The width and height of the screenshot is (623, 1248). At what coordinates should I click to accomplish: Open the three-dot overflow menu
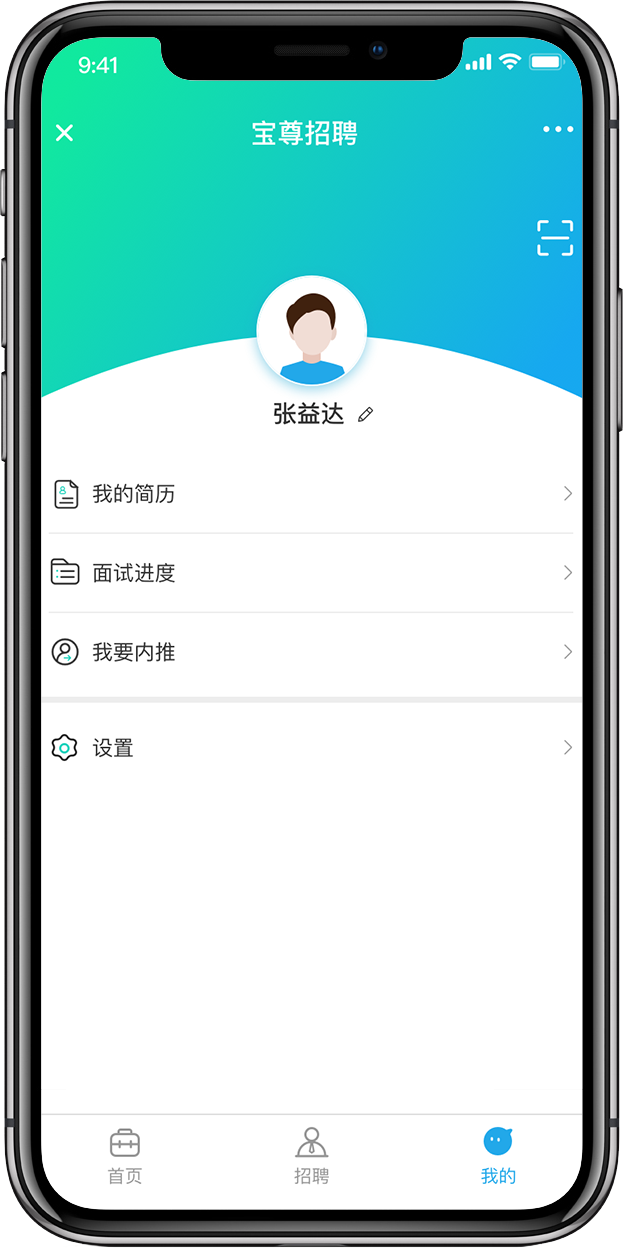[x=558, y=130]
